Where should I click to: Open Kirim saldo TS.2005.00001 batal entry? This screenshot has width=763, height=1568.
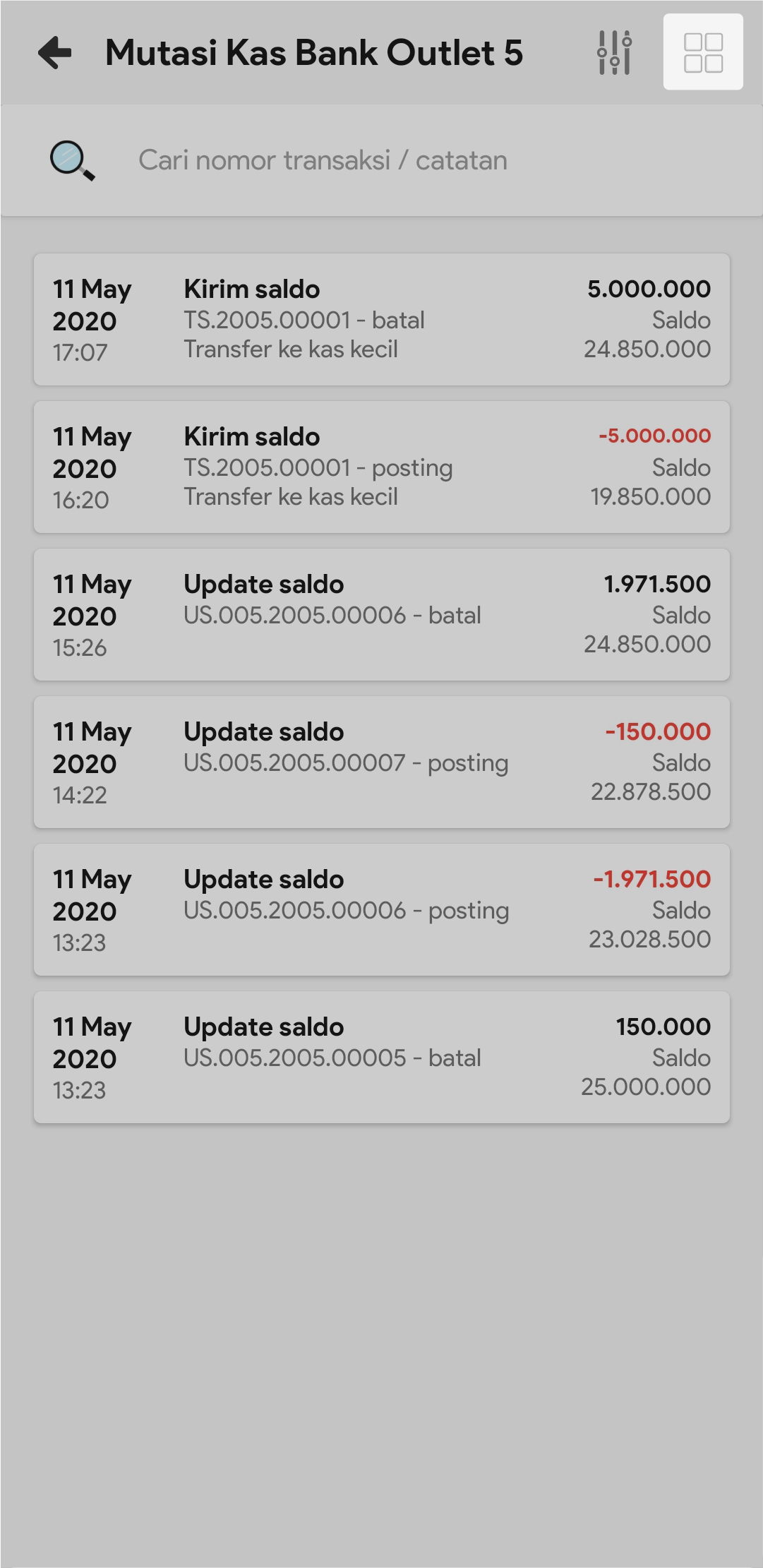(381, 319)
